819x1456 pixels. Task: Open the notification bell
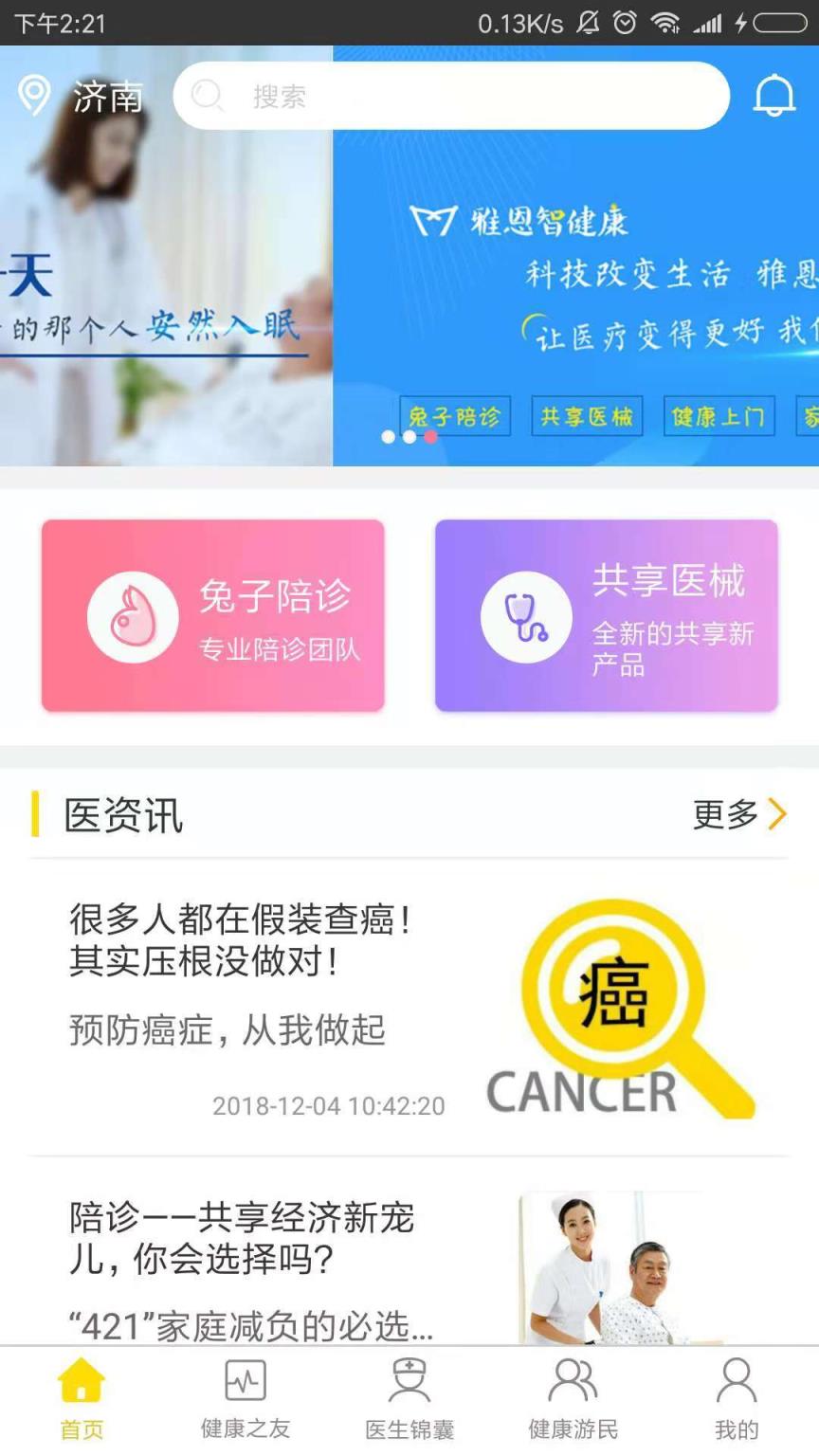[x=775, y=94]
